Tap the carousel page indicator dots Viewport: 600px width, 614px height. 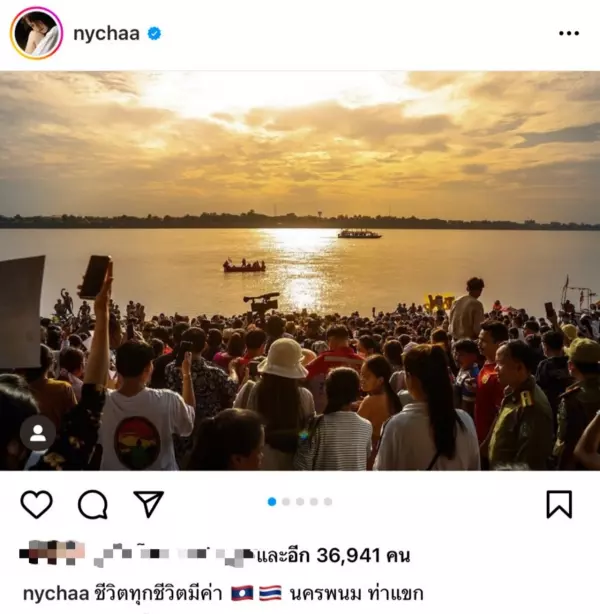pyautogui.click(x=300, y=501)
